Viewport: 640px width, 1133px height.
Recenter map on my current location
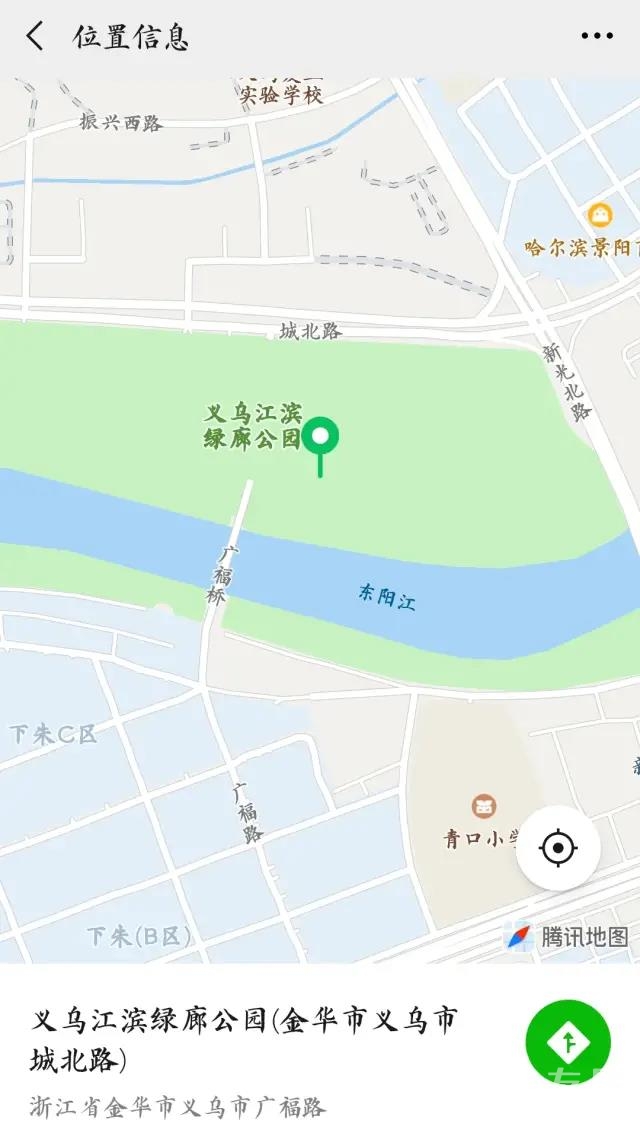pos(558,849)
